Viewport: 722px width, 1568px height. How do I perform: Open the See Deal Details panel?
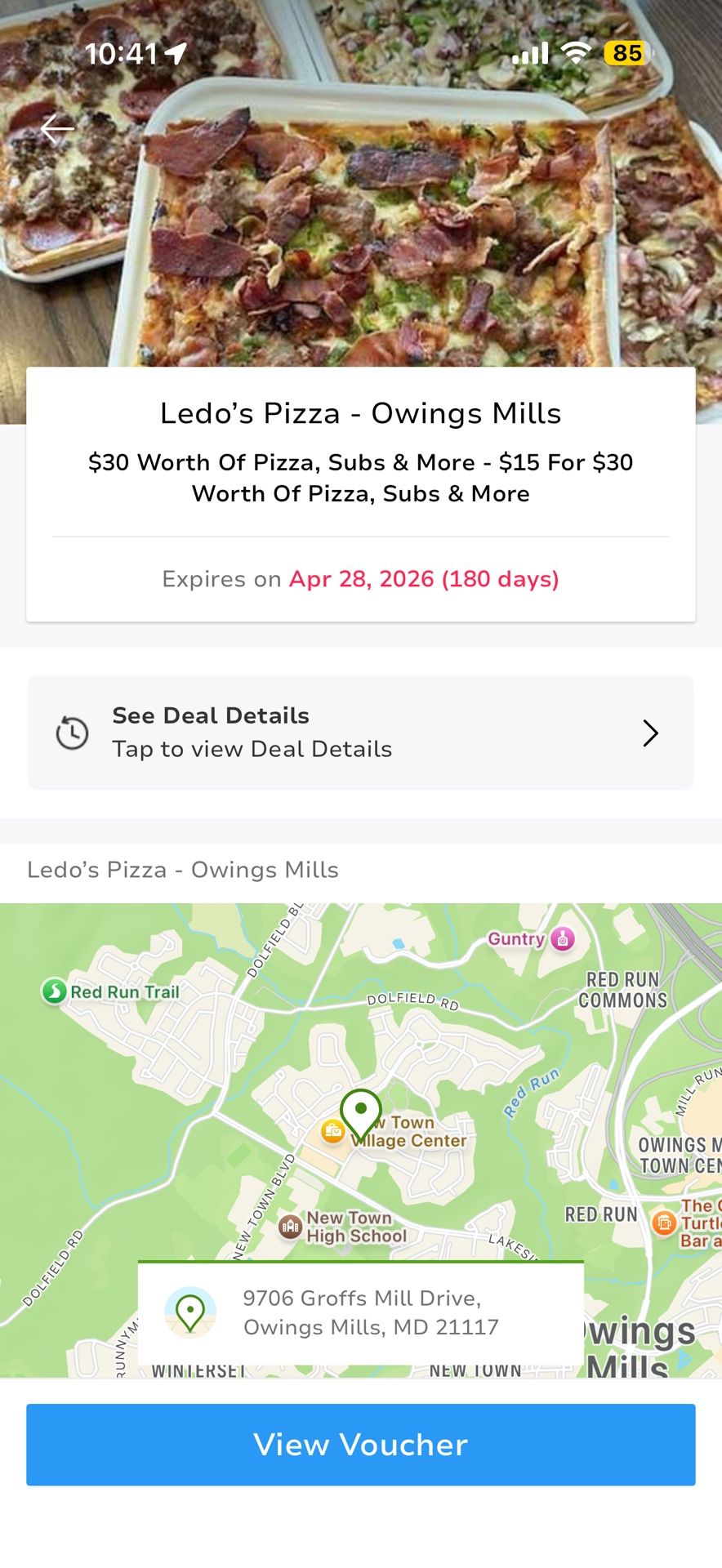point(360,733)
